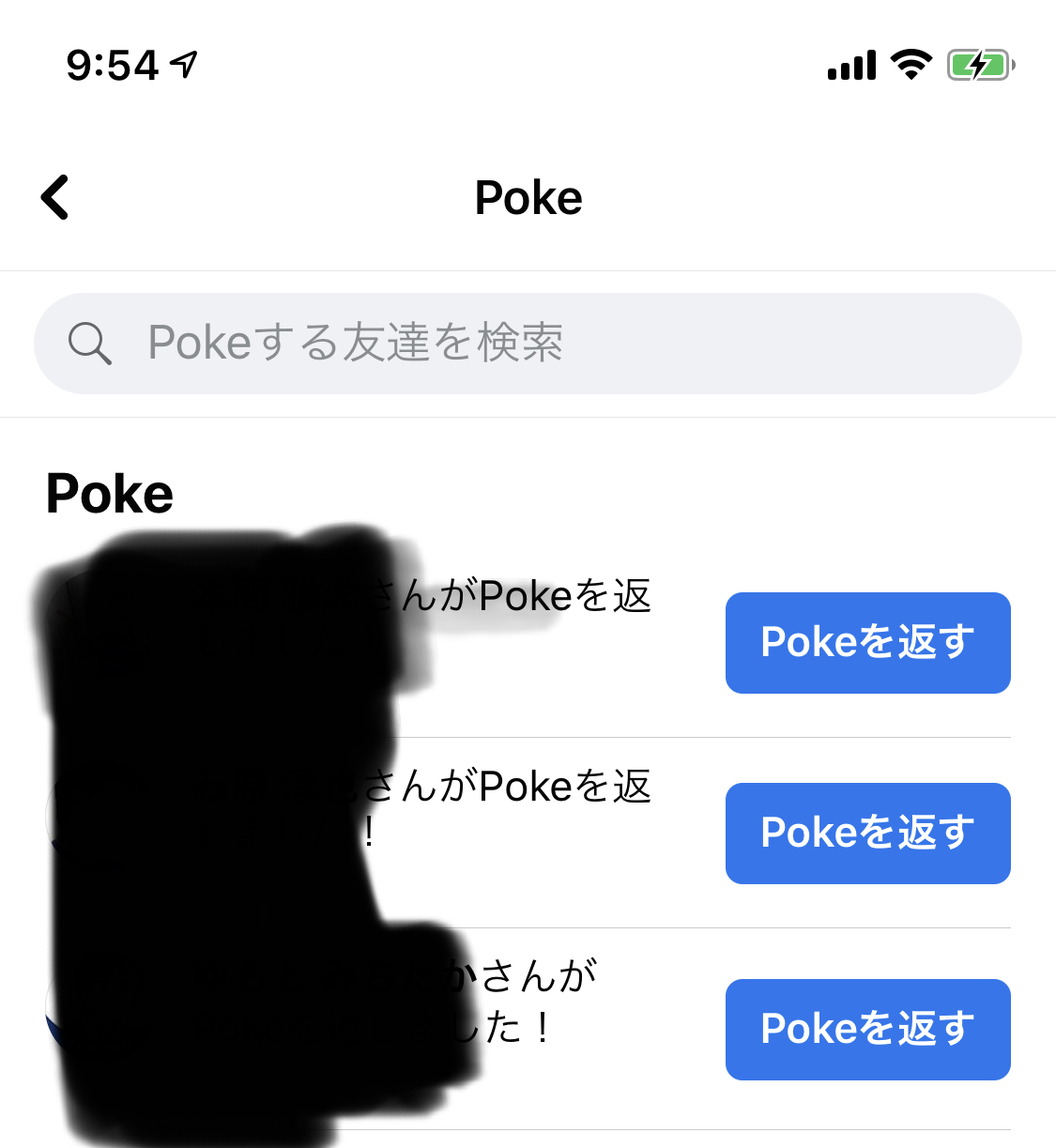Tap the back chevron to exit Poke screen
Viewport: 1056px width, 1148px height.
pos(54,197)
